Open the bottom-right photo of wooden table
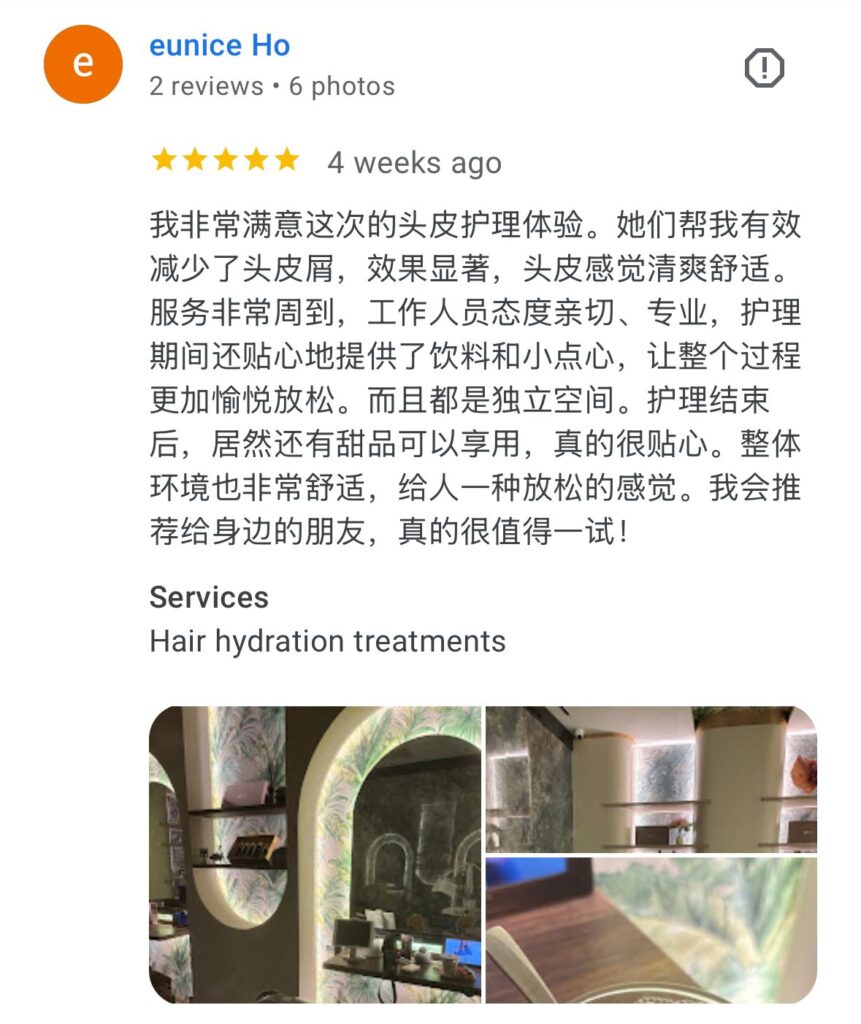The height and width of the screenshot is (1024, 861). coord(651,930)
